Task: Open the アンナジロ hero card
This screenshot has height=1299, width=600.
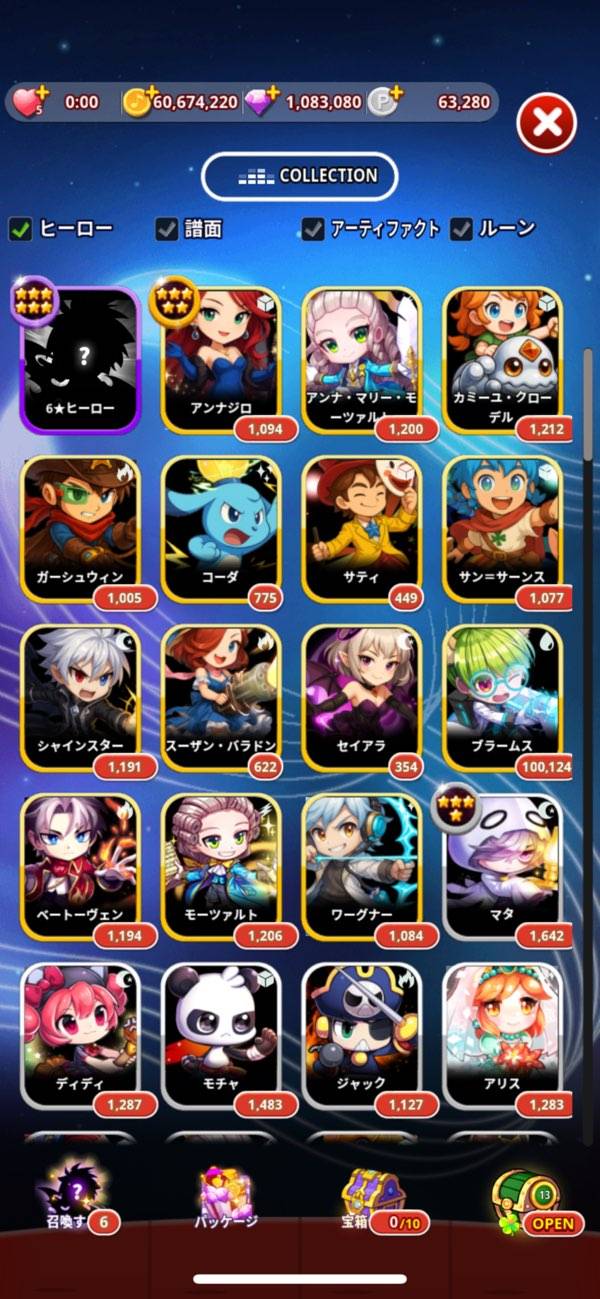Action: (x=221, y=360)
